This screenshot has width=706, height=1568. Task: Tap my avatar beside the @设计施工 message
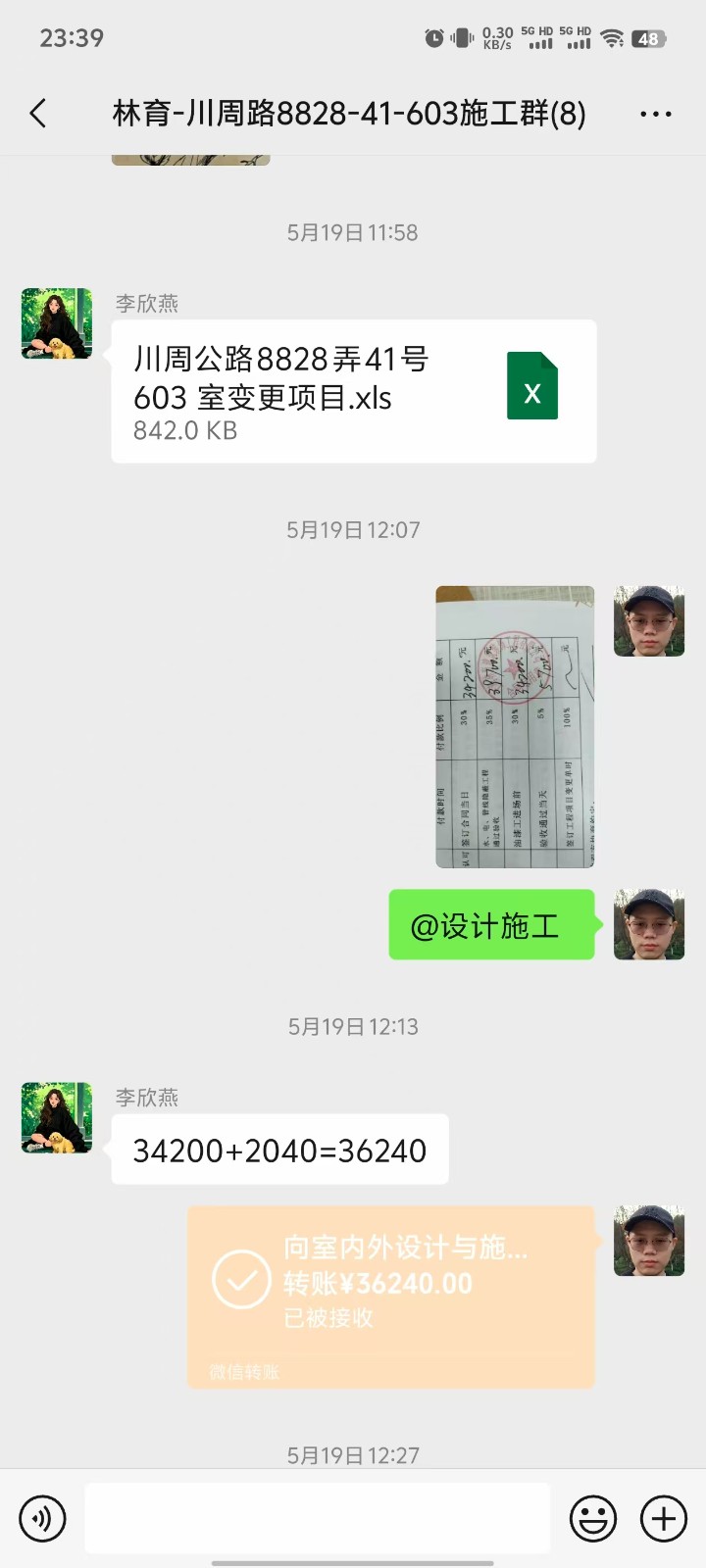pos(649,924)
